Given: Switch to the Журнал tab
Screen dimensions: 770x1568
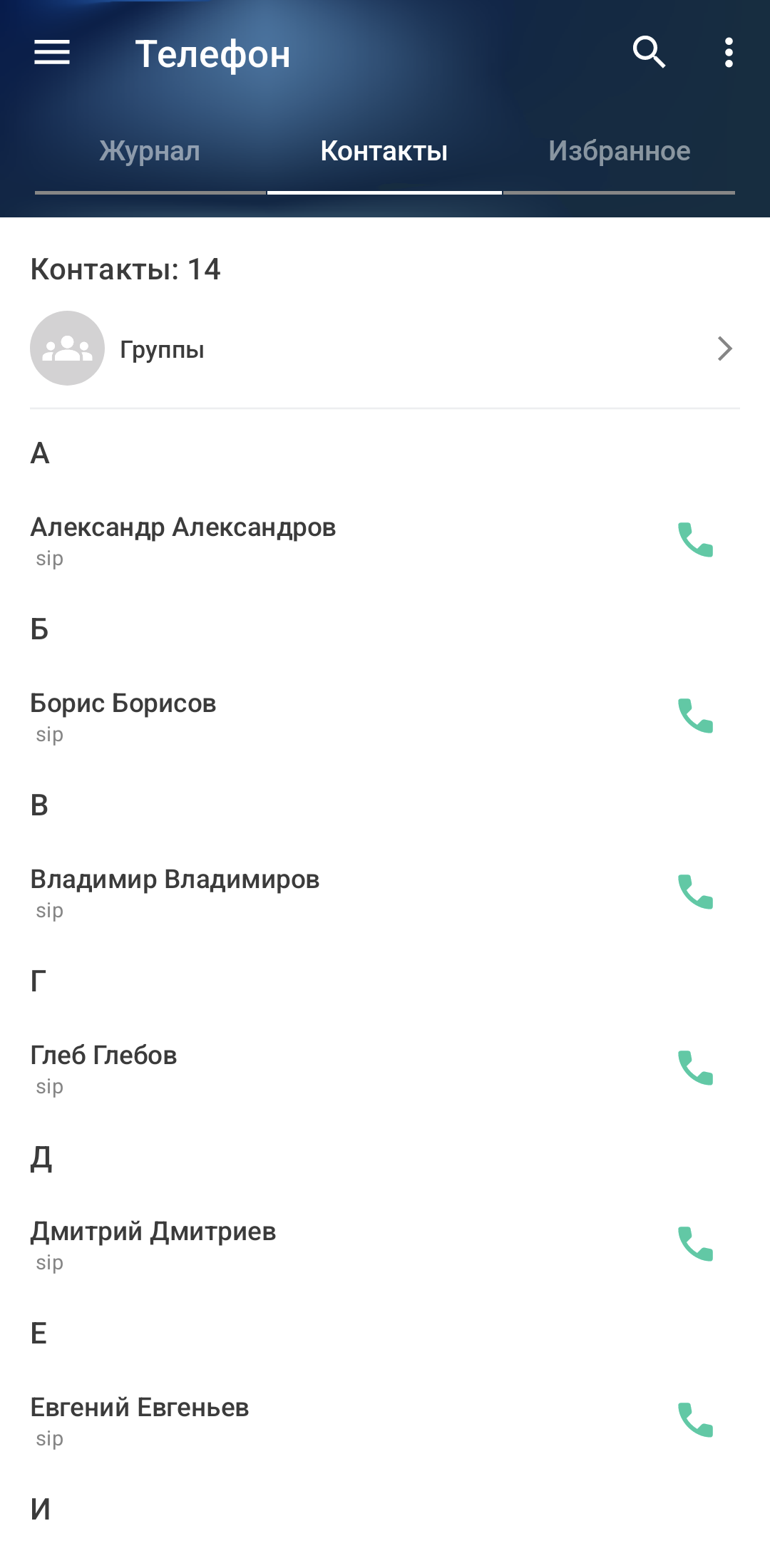Looking at the screenshot, I should (x=150, y=151).
